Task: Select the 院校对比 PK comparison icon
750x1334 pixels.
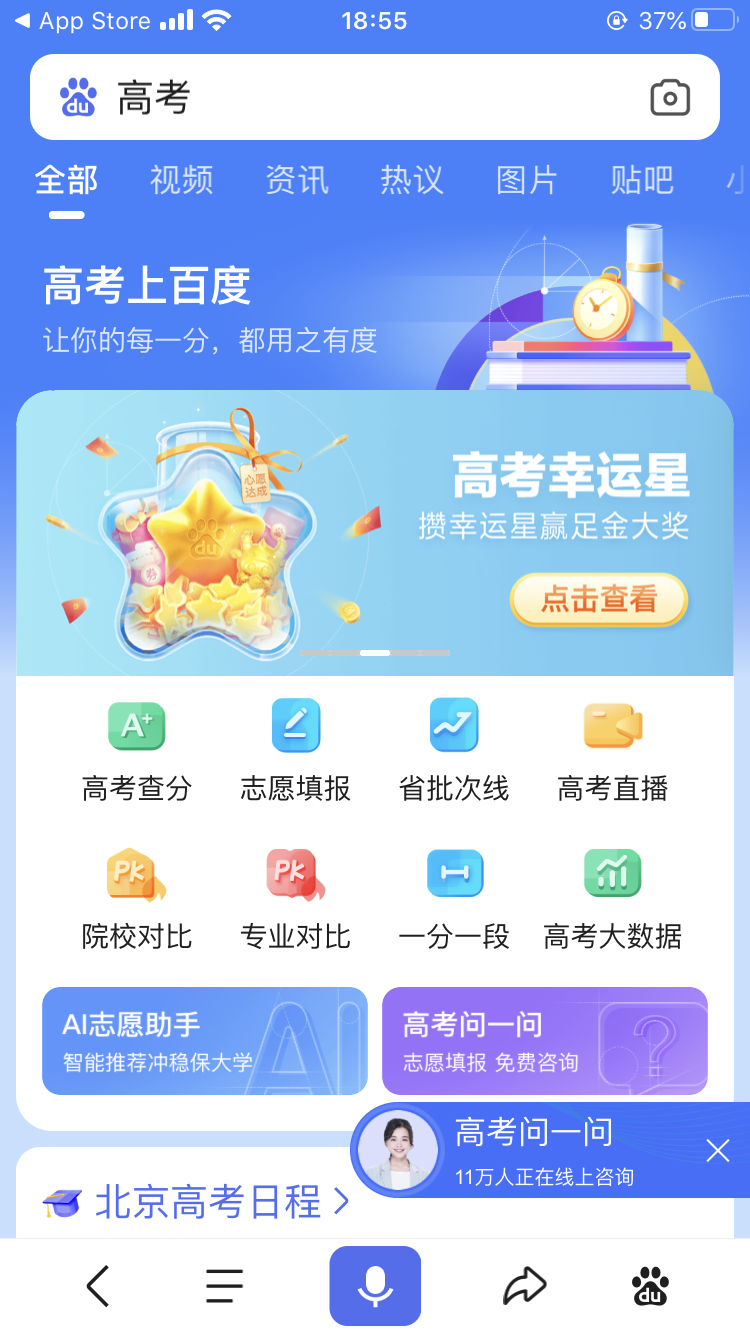Action: pos(136,873)
